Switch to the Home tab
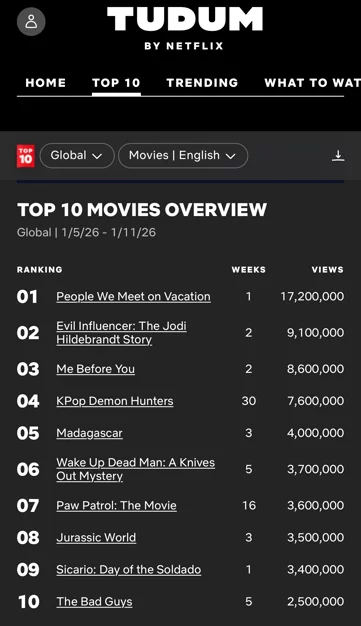 [46, 83]
